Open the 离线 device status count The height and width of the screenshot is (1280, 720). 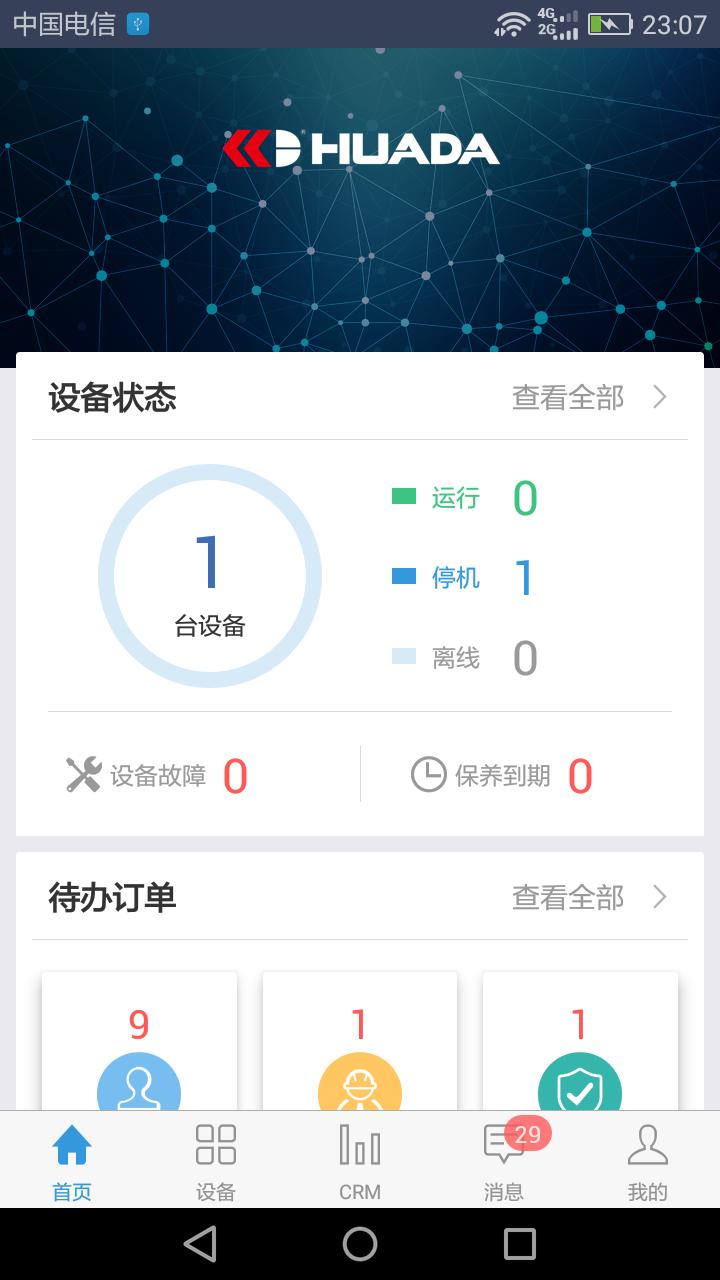click(x=464, y=657)
